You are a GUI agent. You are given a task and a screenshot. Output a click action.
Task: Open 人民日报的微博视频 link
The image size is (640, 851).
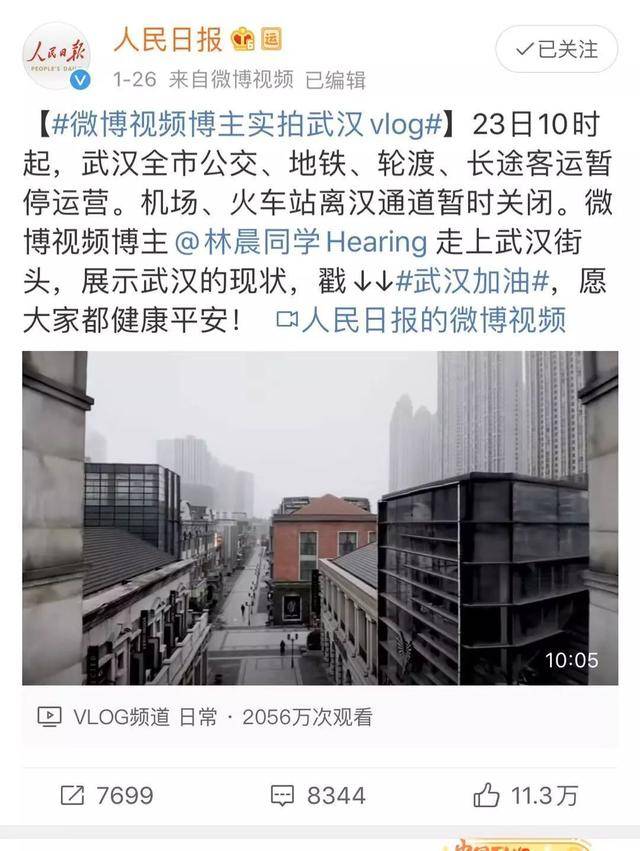click(421, 320)
